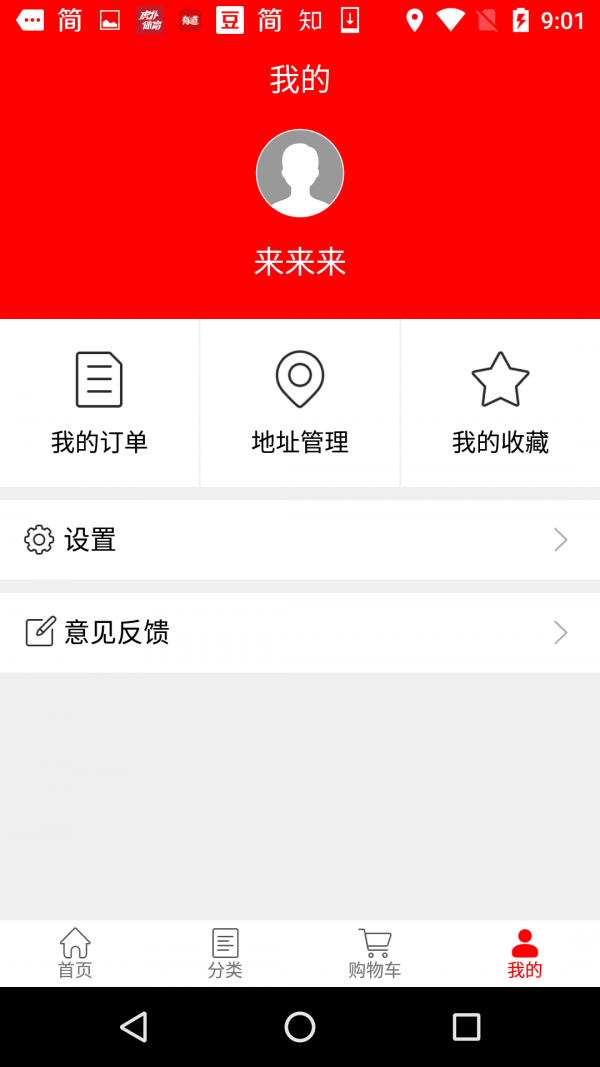Screen dimensions: 600x1067
Task: Tap the system back button
Action: [133, 1026]
